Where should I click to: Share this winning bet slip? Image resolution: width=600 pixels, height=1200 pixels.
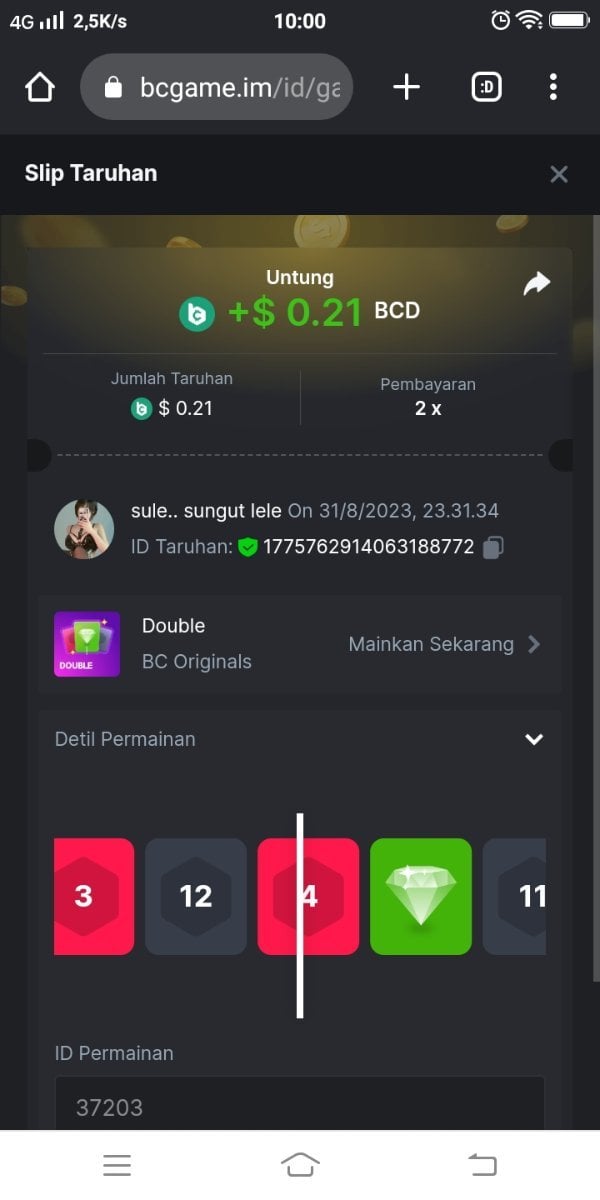pyautogui.click(x=537, y=285)
